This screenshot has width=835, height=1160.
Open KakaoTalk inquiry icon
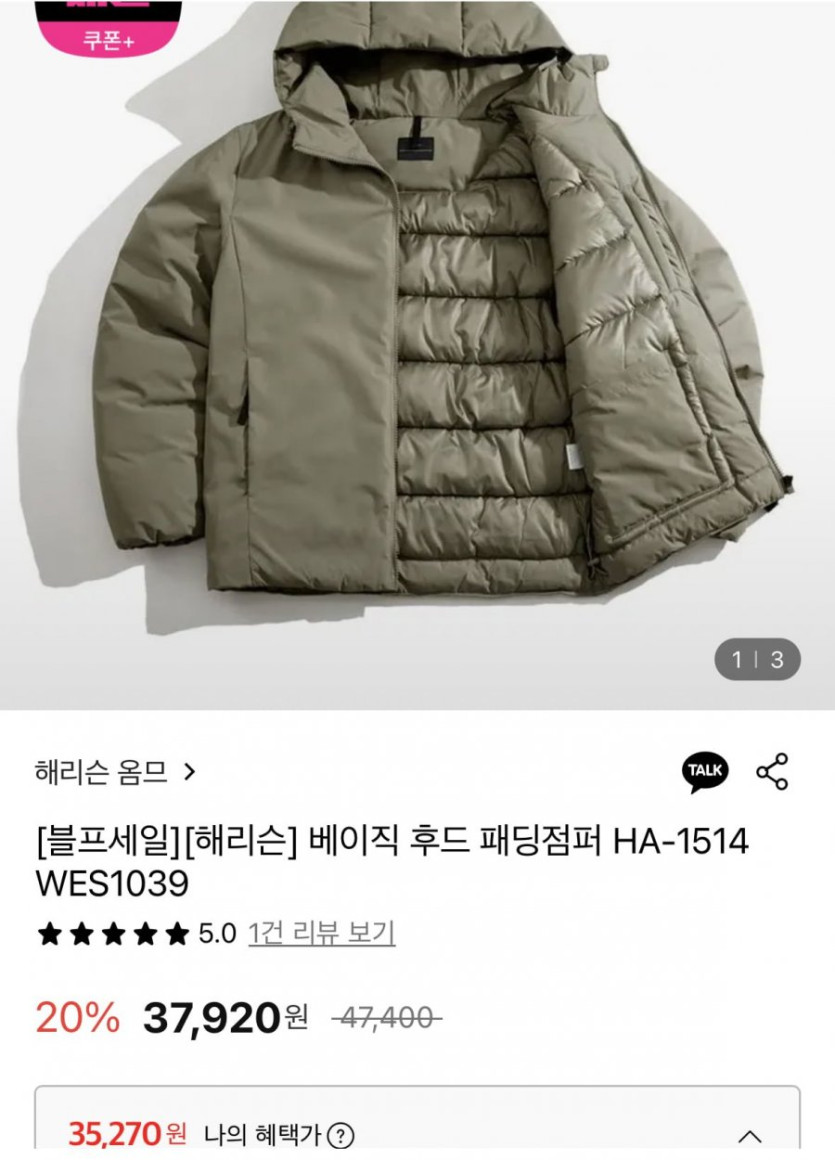[x=705, y=771]
